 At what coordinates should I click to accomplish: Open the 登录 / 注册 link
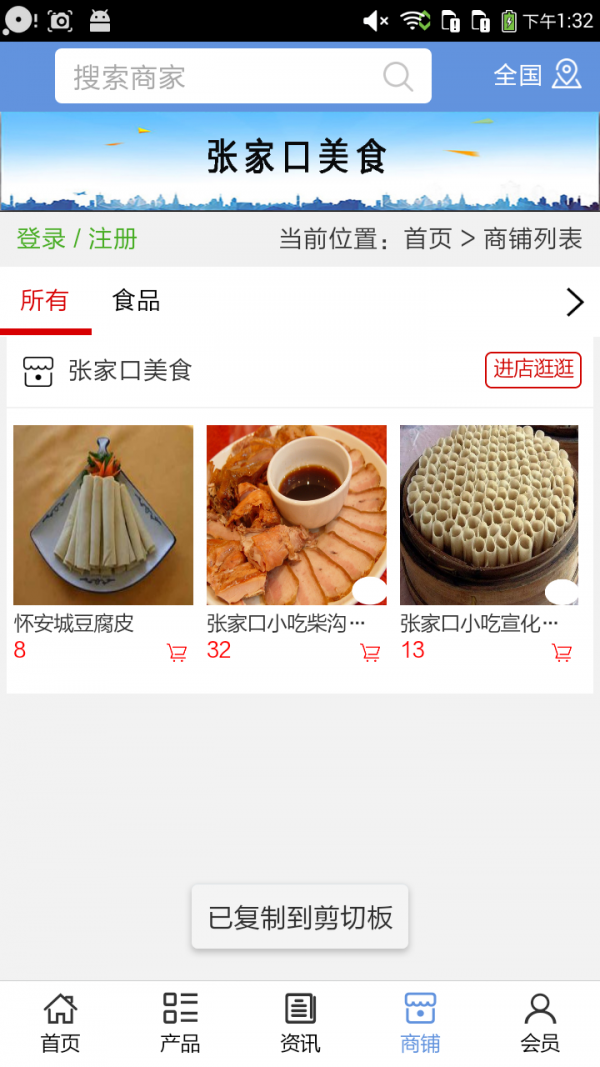[77, 239]
